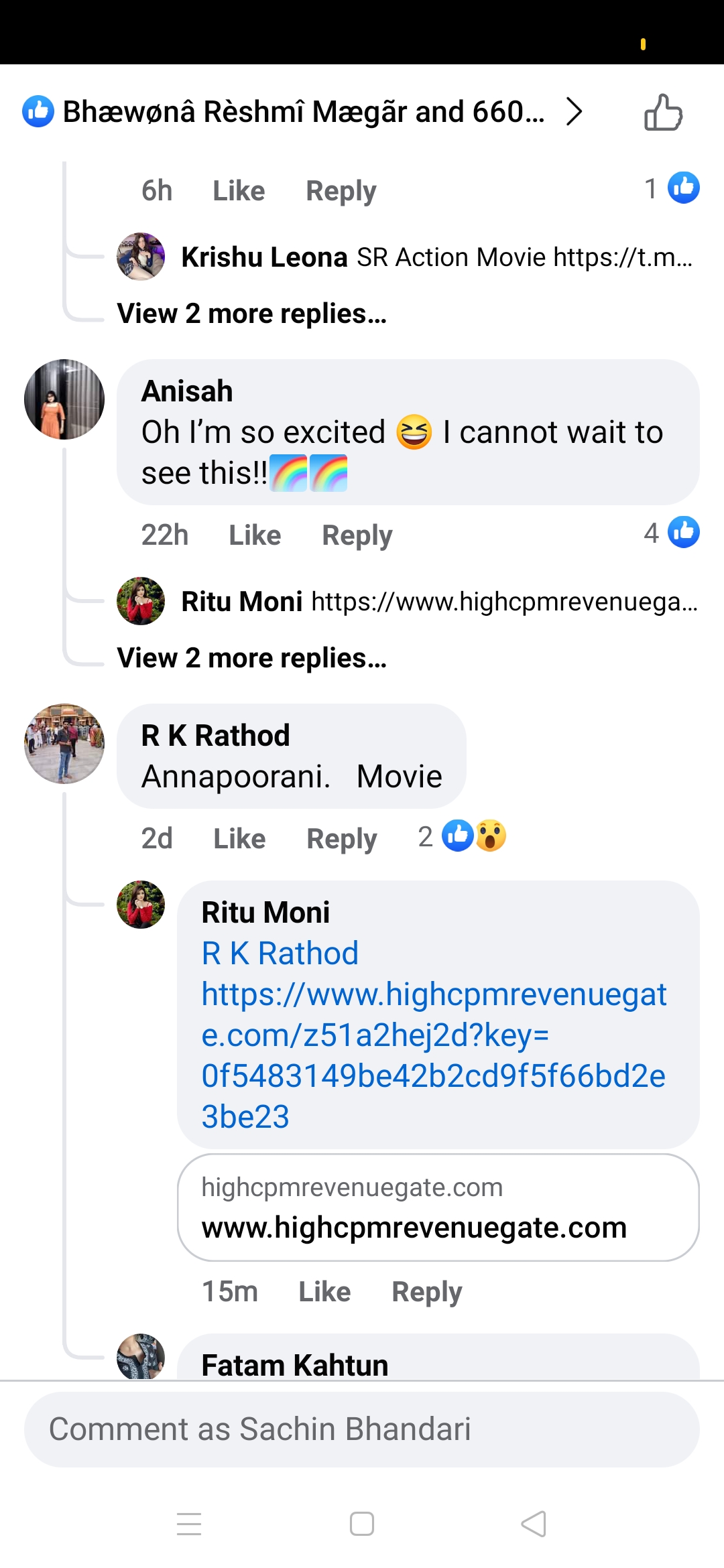724x1568 pixels.
Task: Like the 6h comment above Krishu Leona's reply
Action: 239,191
